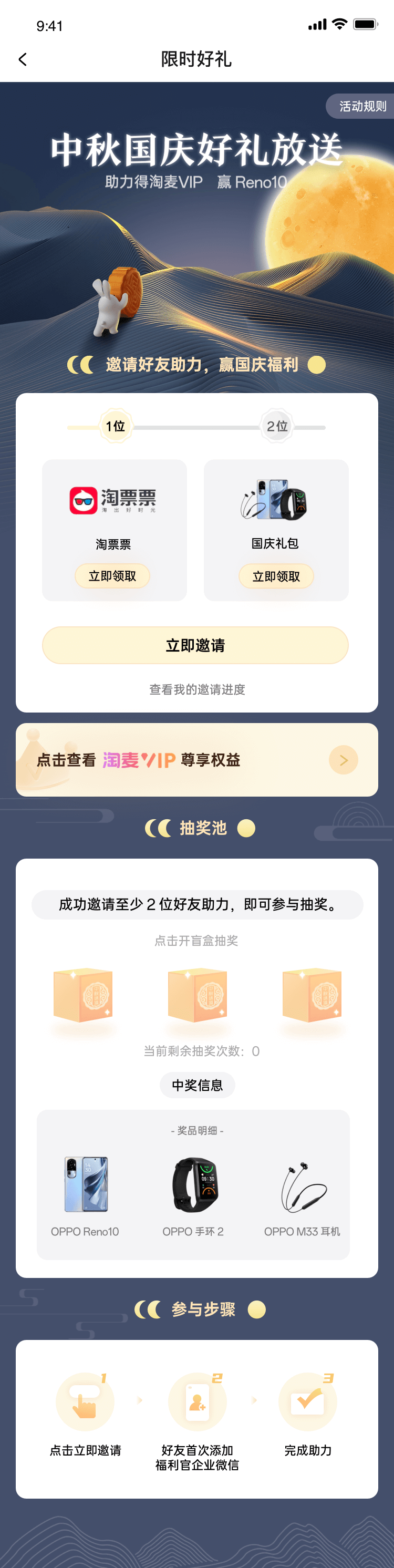
Task: Claim the 国庆礼包 reward with 立即领取
Action: point(276,576)
